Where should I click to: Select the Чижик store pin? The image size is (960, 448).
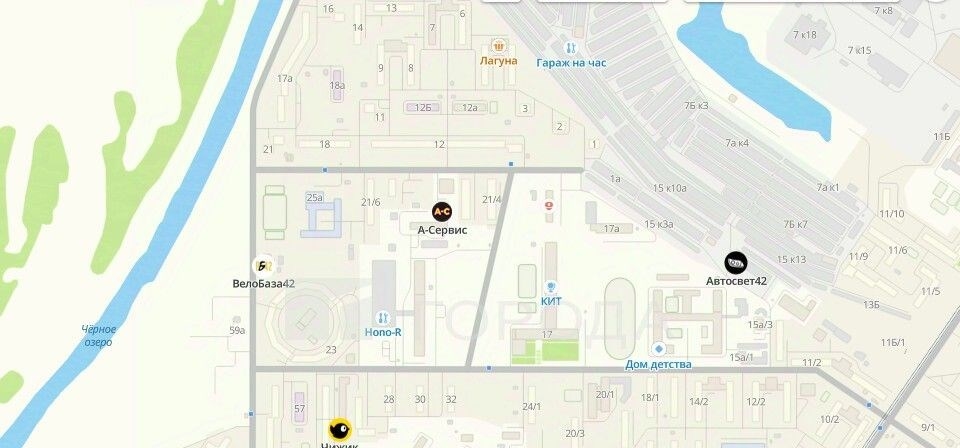point(340,429)
